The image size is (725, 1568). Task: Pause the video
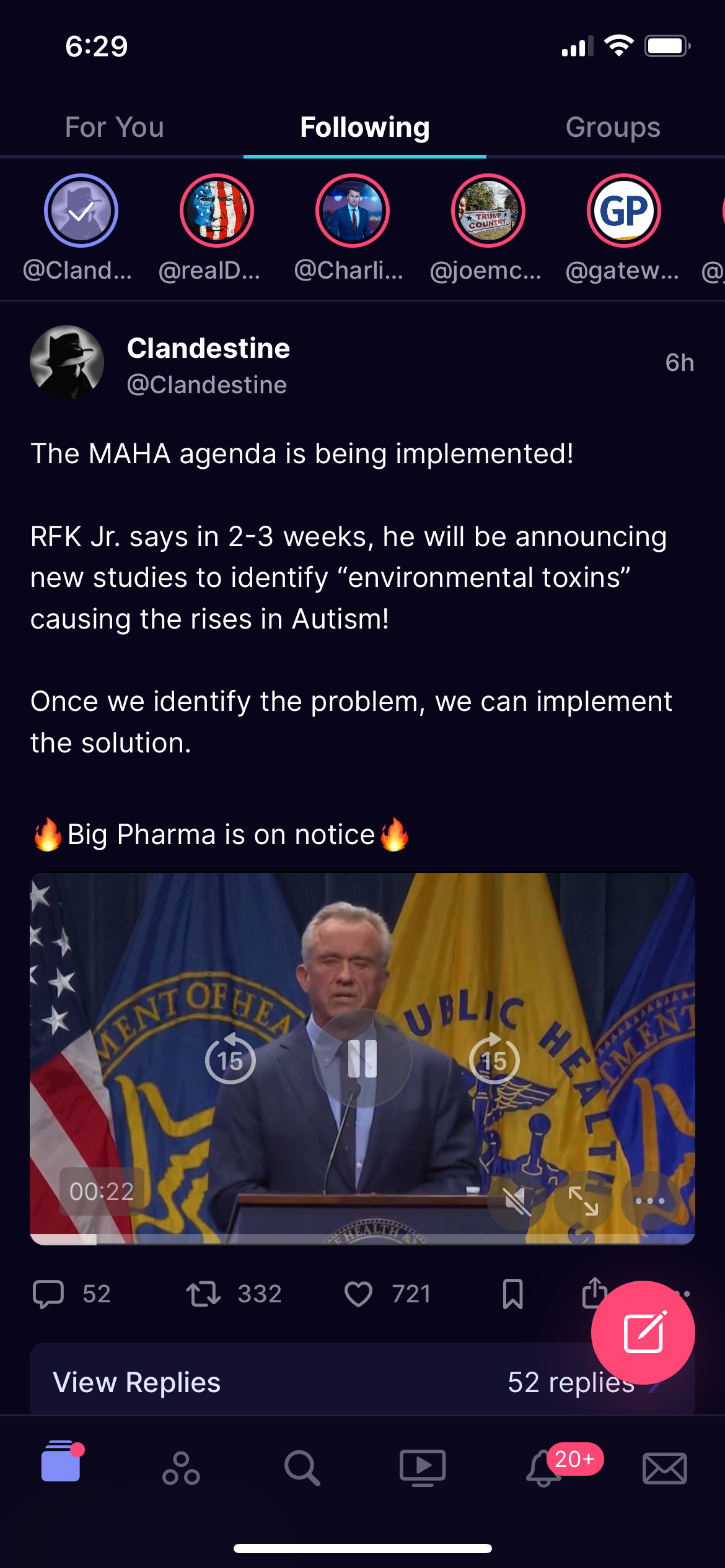tap(362, 1058)
